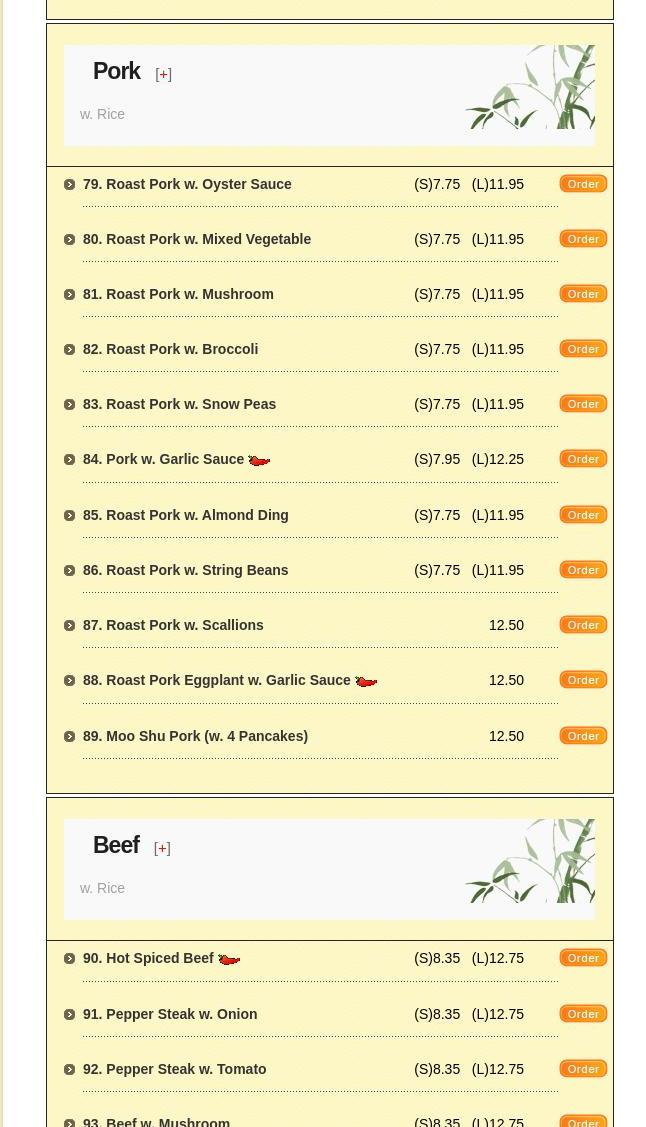Order Hot Spiced Beef
This screenshot has height=1127, width=646.
583,958
